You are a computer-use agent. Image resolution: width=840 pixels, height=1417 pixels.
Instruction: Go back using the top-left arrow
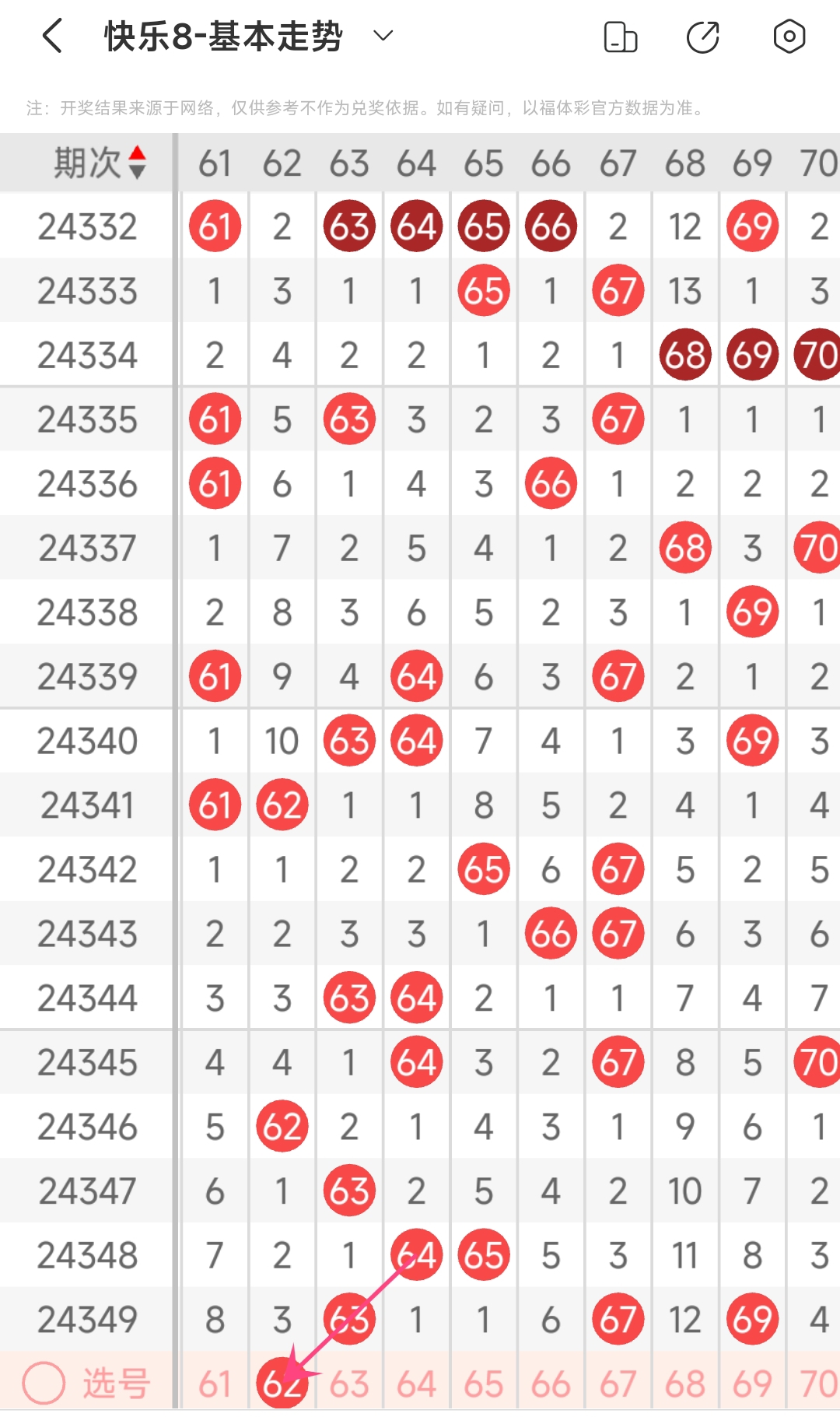click(52, 37)
